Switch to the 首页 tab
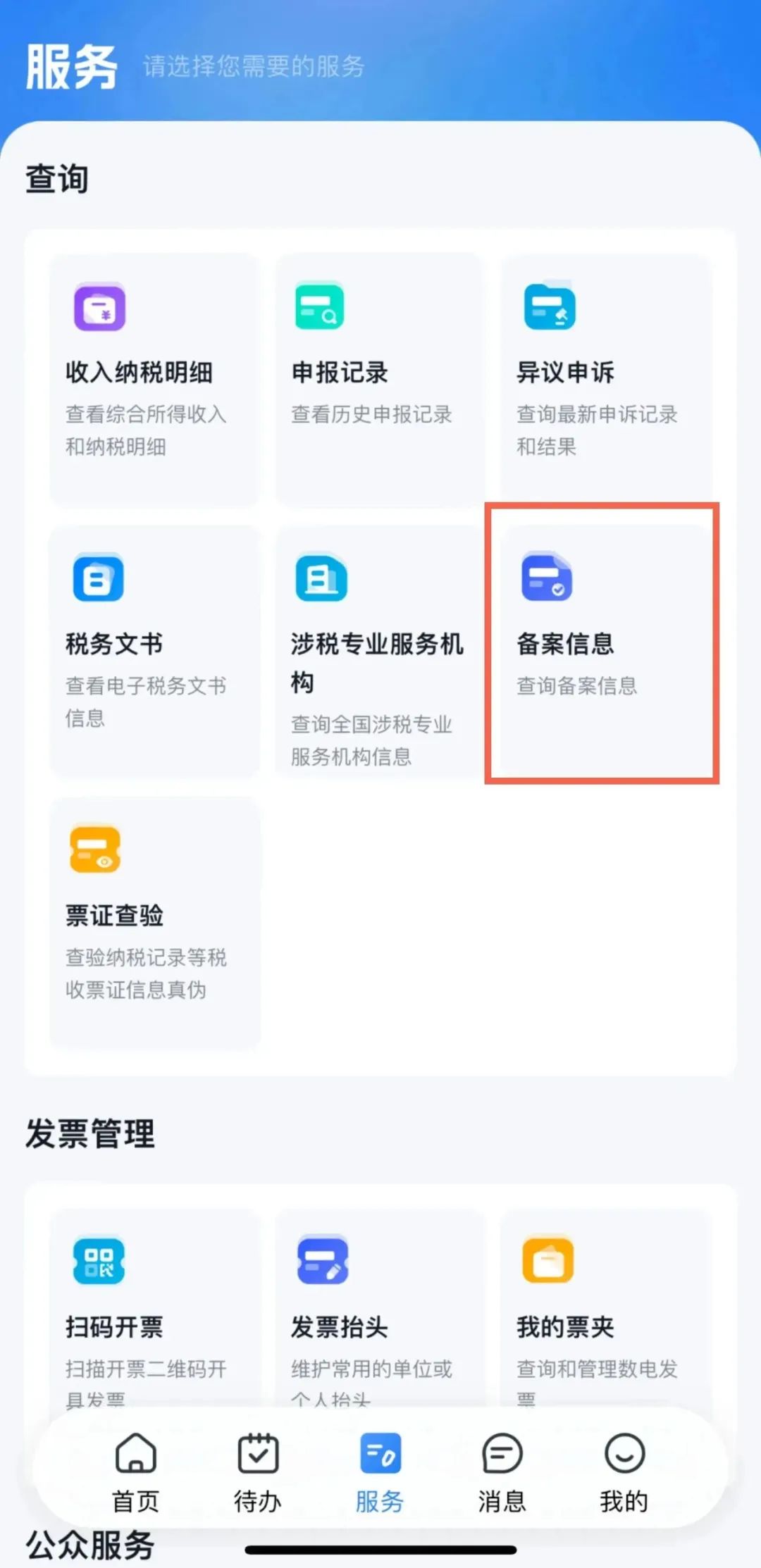Viewport: 761px width, 1568px height. (136, 1472)
